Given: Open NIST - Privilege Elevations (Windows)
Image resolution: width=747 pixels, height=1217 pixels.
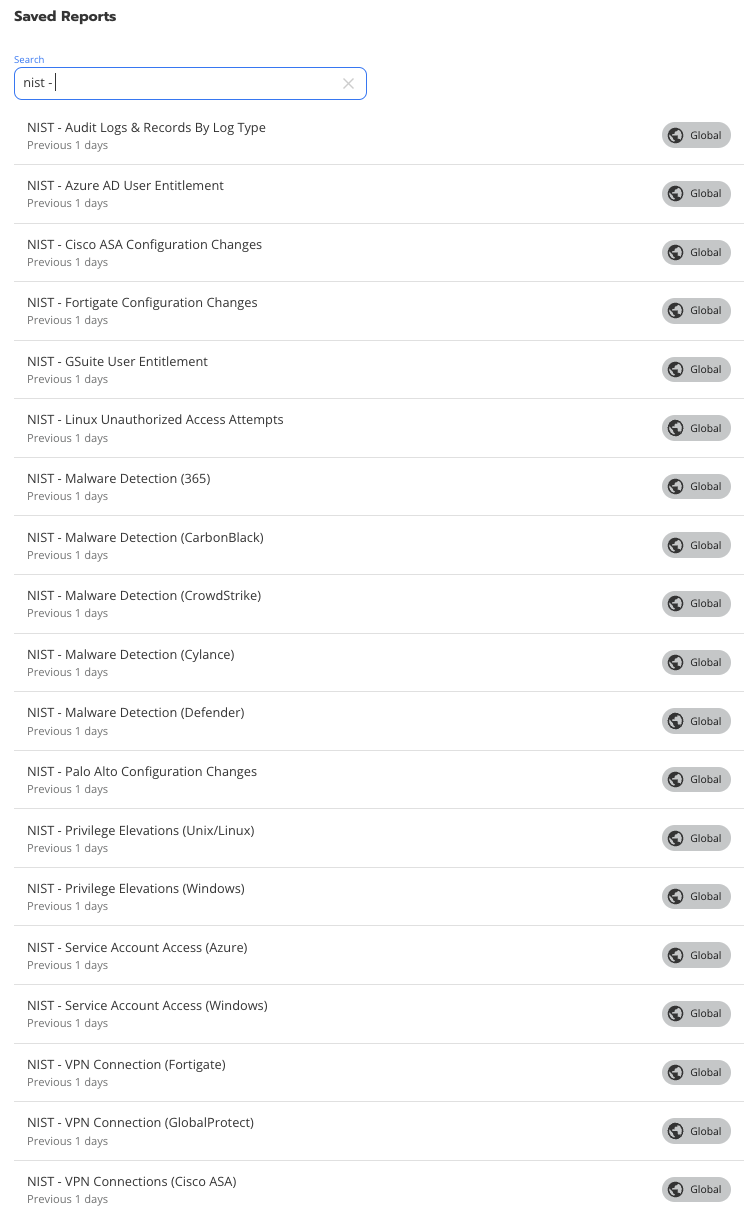Looking at the screenshot, I should click(379, 896).
